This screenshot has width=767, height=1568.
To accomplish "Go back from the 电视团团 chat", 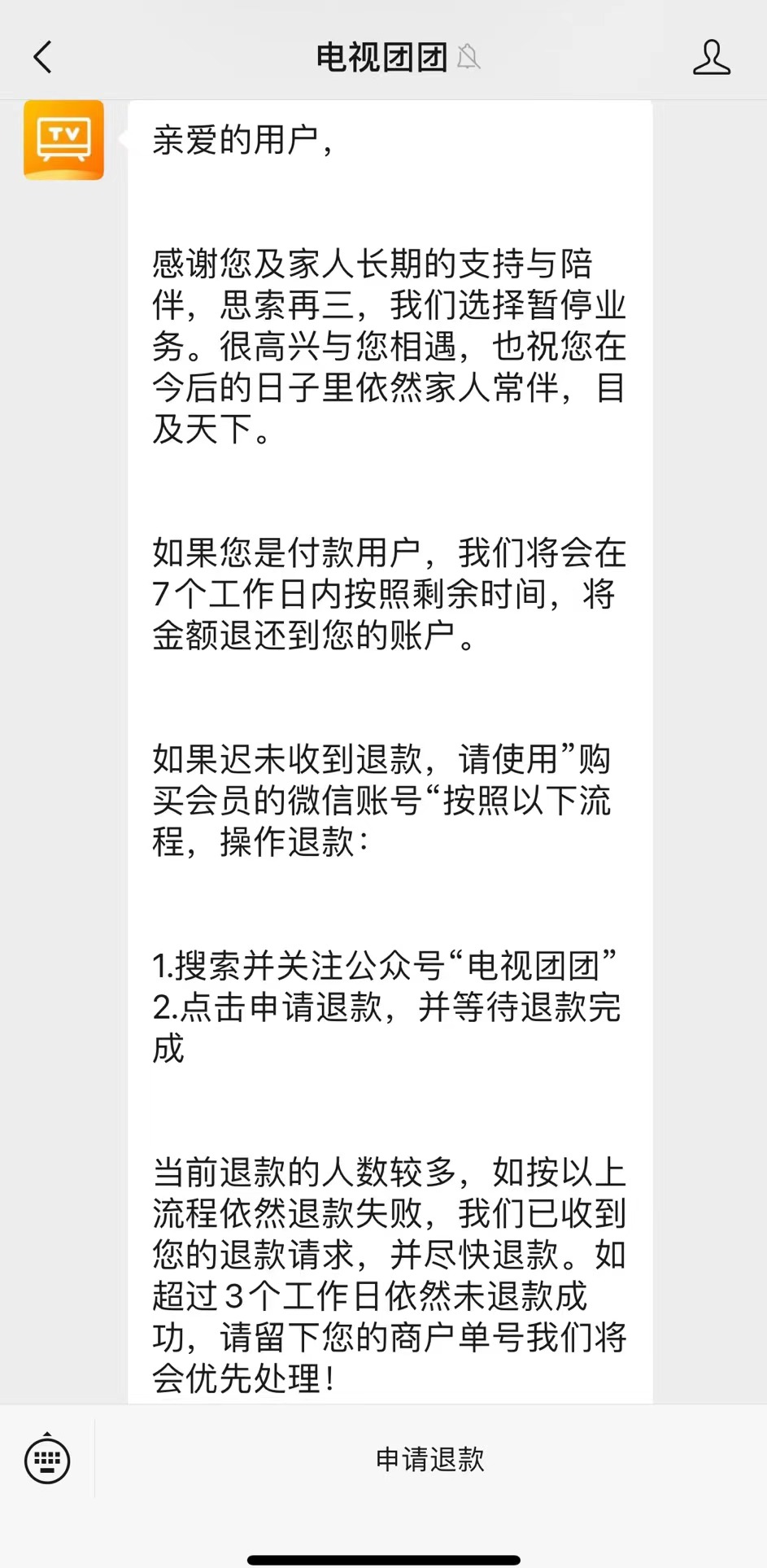I will click(x=43, y=58).
